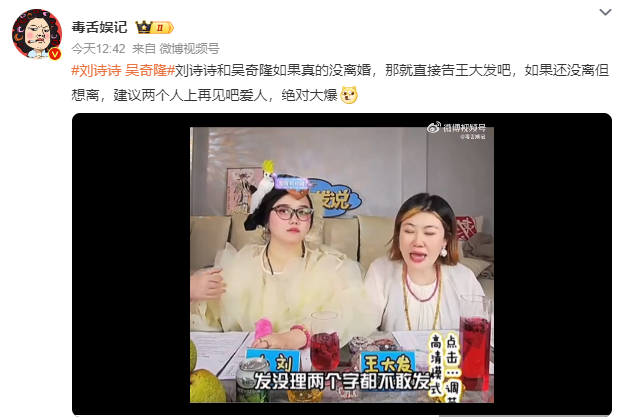Open the #刘诗诗 吴奇隆# hashtag topic

tap(122, 71)
